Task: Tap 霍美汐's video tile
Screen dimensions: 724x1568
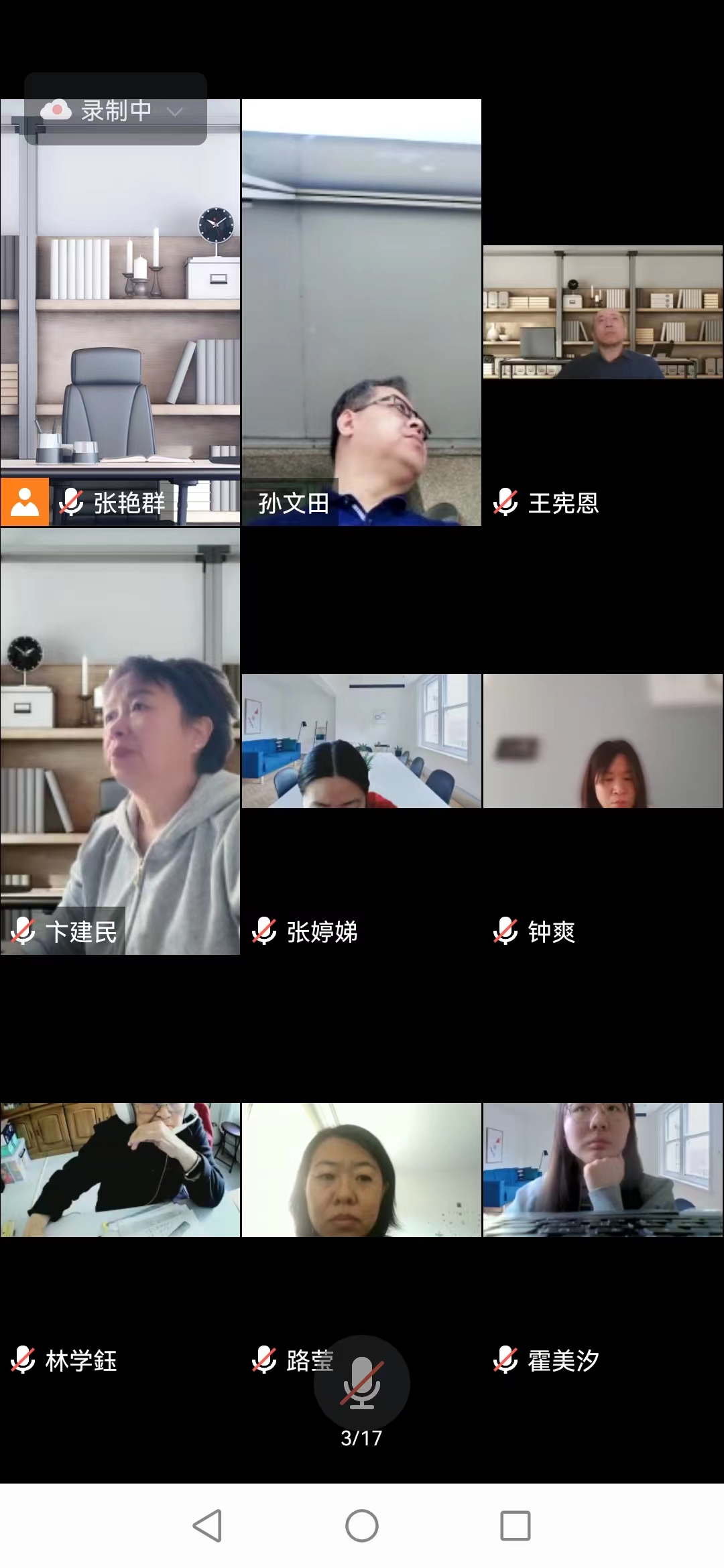Action: (x=603, y=1170)
